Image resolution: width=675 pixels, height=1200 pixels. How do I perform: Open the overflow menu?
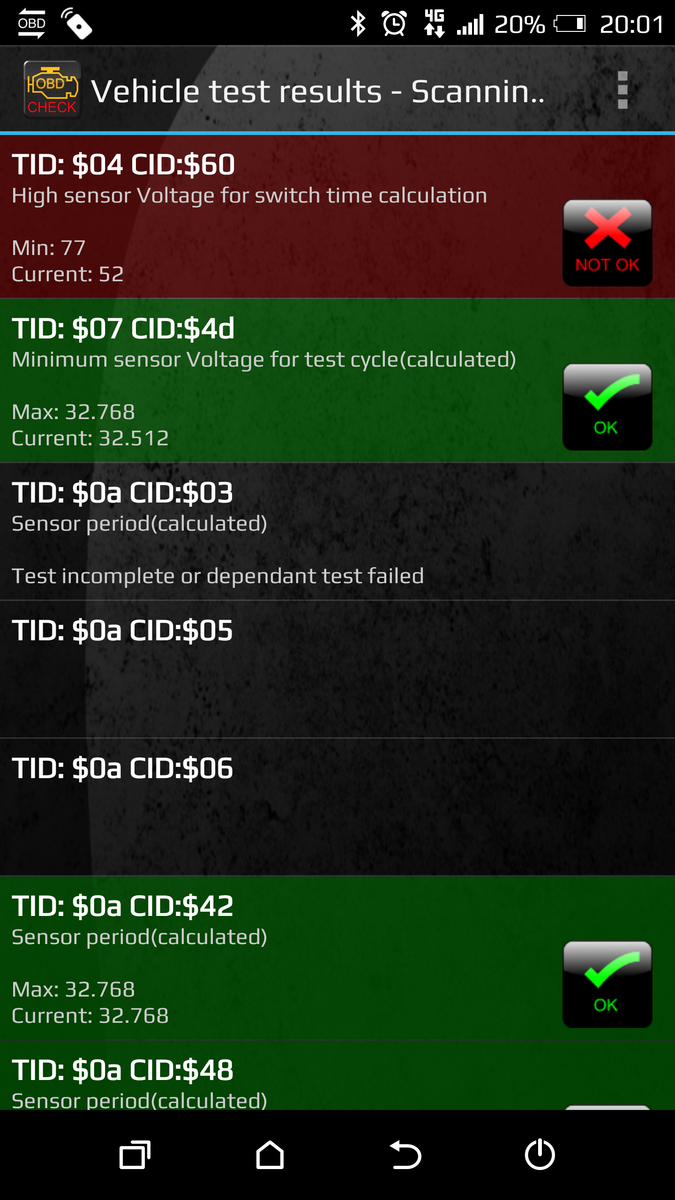[622, 91]
